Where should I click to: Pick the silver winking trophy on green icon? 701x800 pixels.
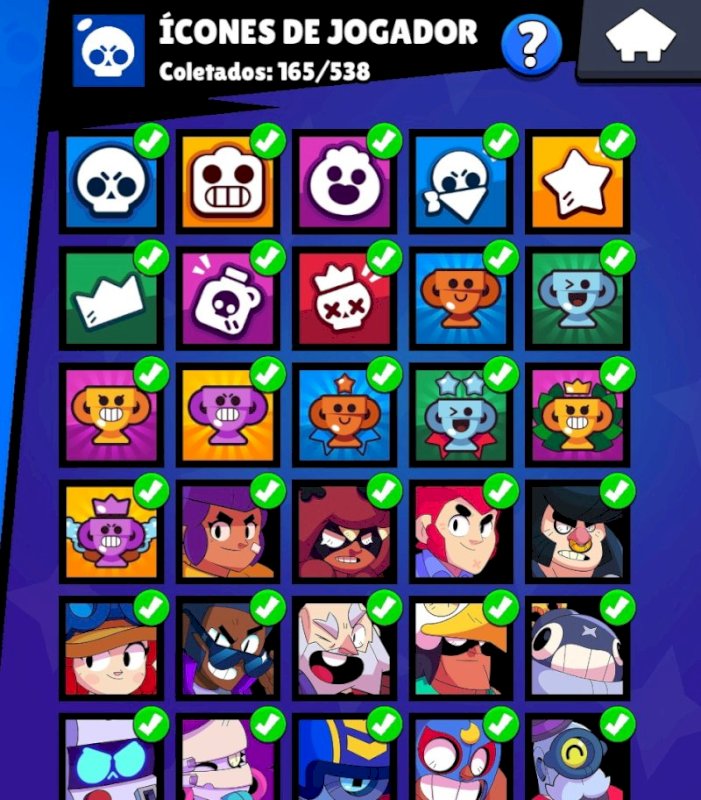[578, 297]
